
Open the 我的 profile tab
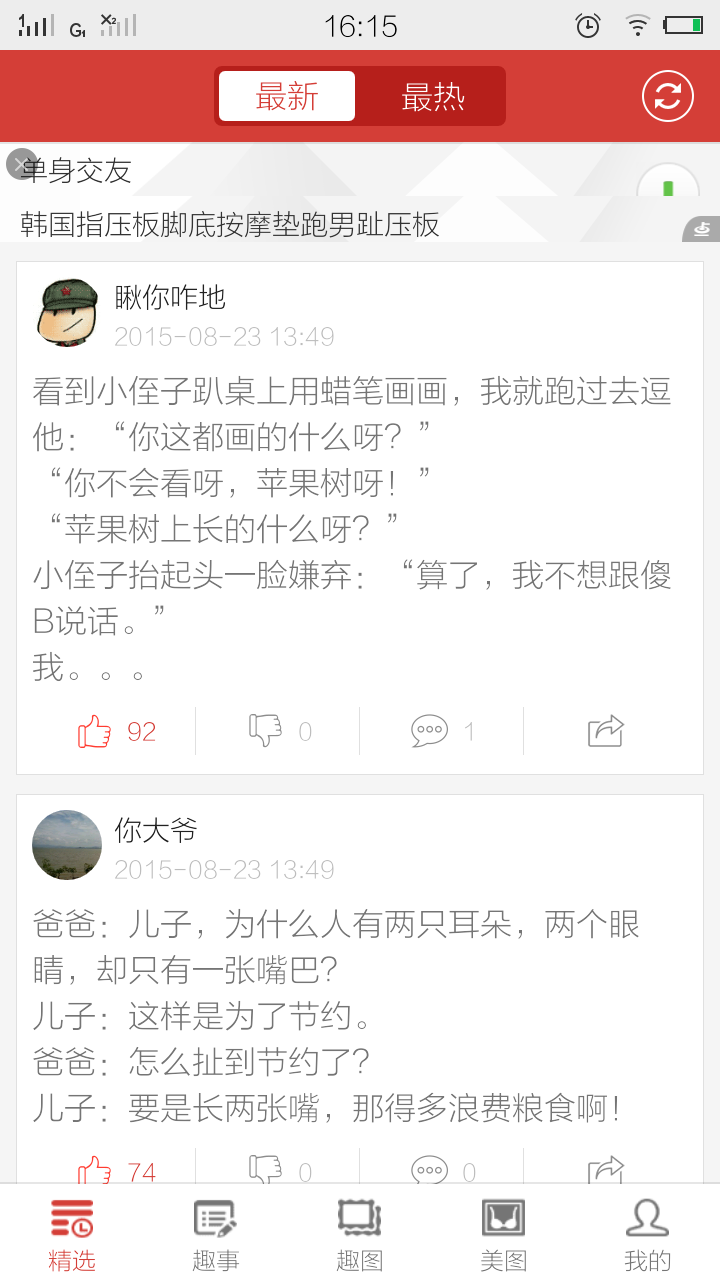tap(647, 1235)
